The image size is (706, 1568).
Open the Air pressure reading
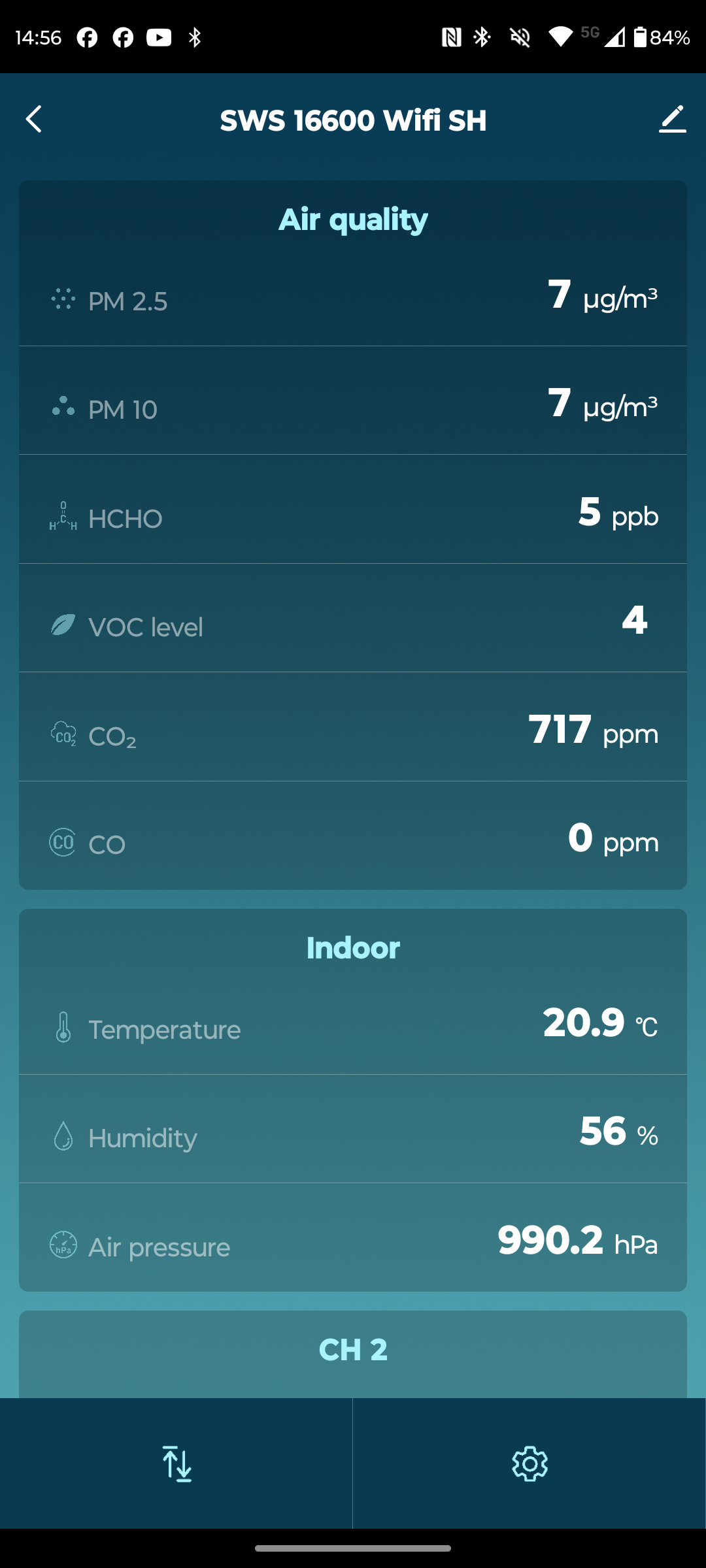click(x=353, y=1237)
